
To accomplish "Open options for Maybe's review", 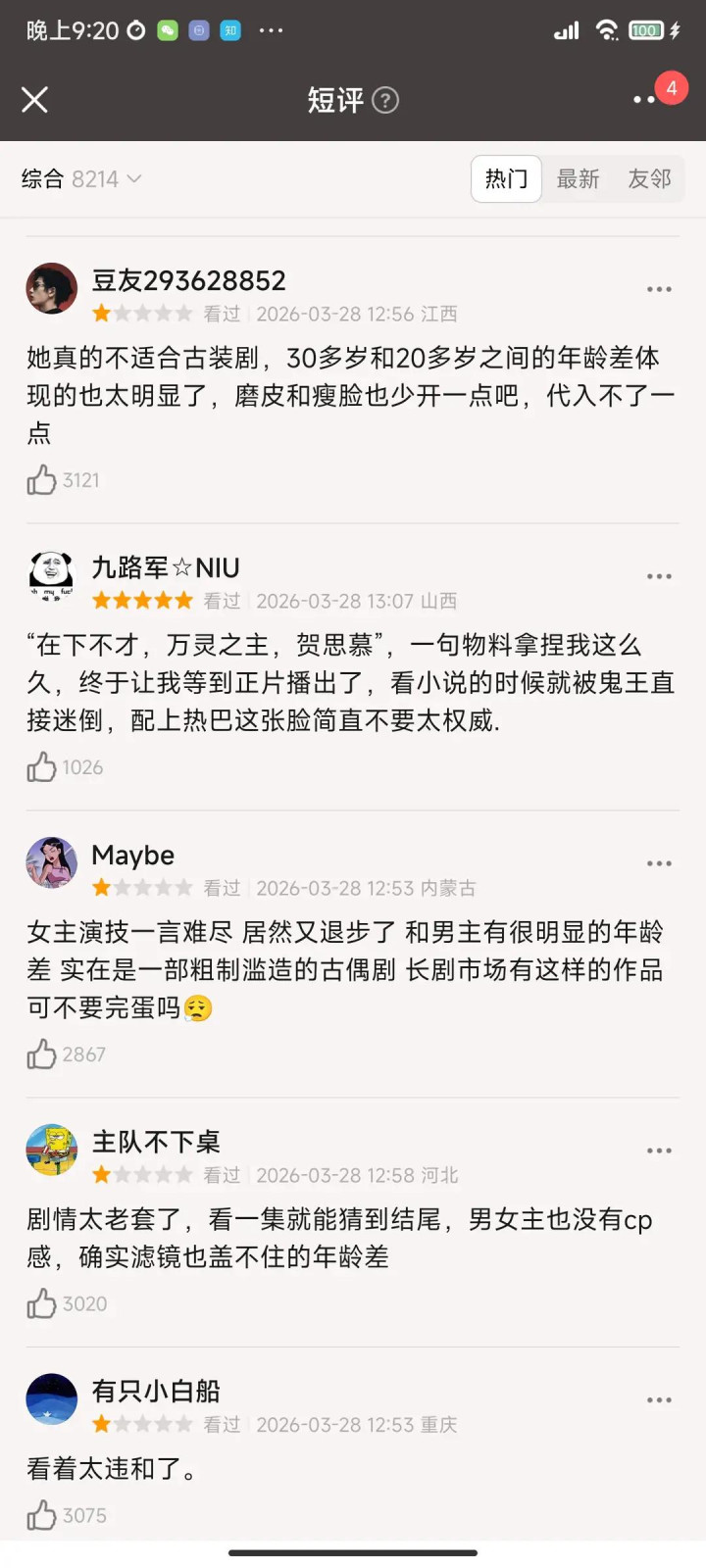I will point(659,864).
